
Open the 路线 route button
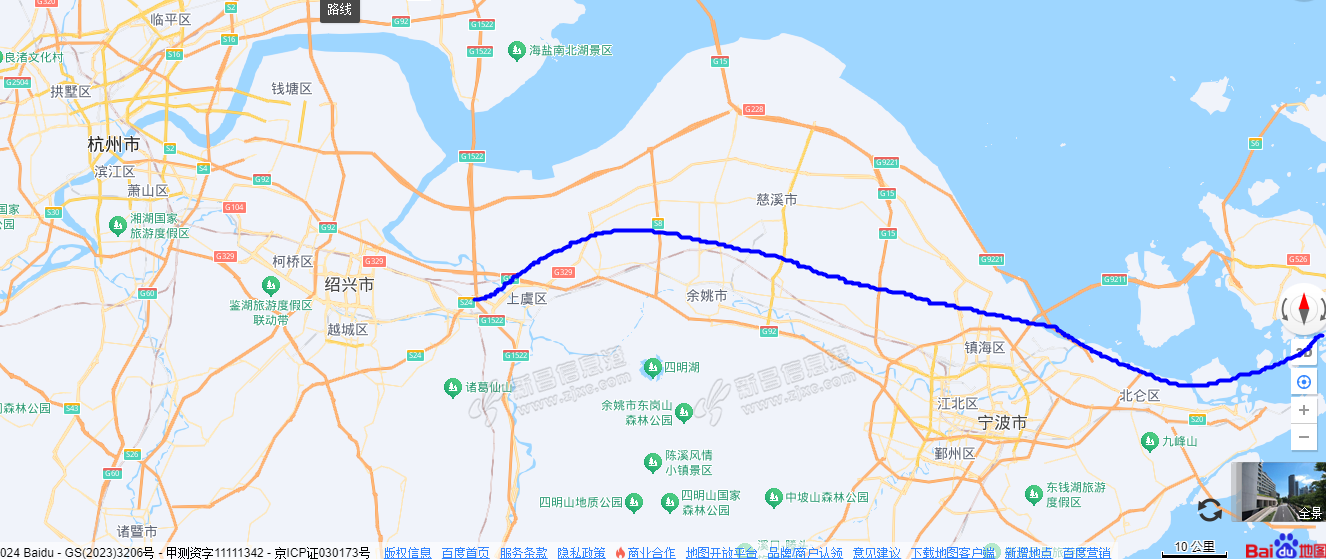[x=340, y=10]
